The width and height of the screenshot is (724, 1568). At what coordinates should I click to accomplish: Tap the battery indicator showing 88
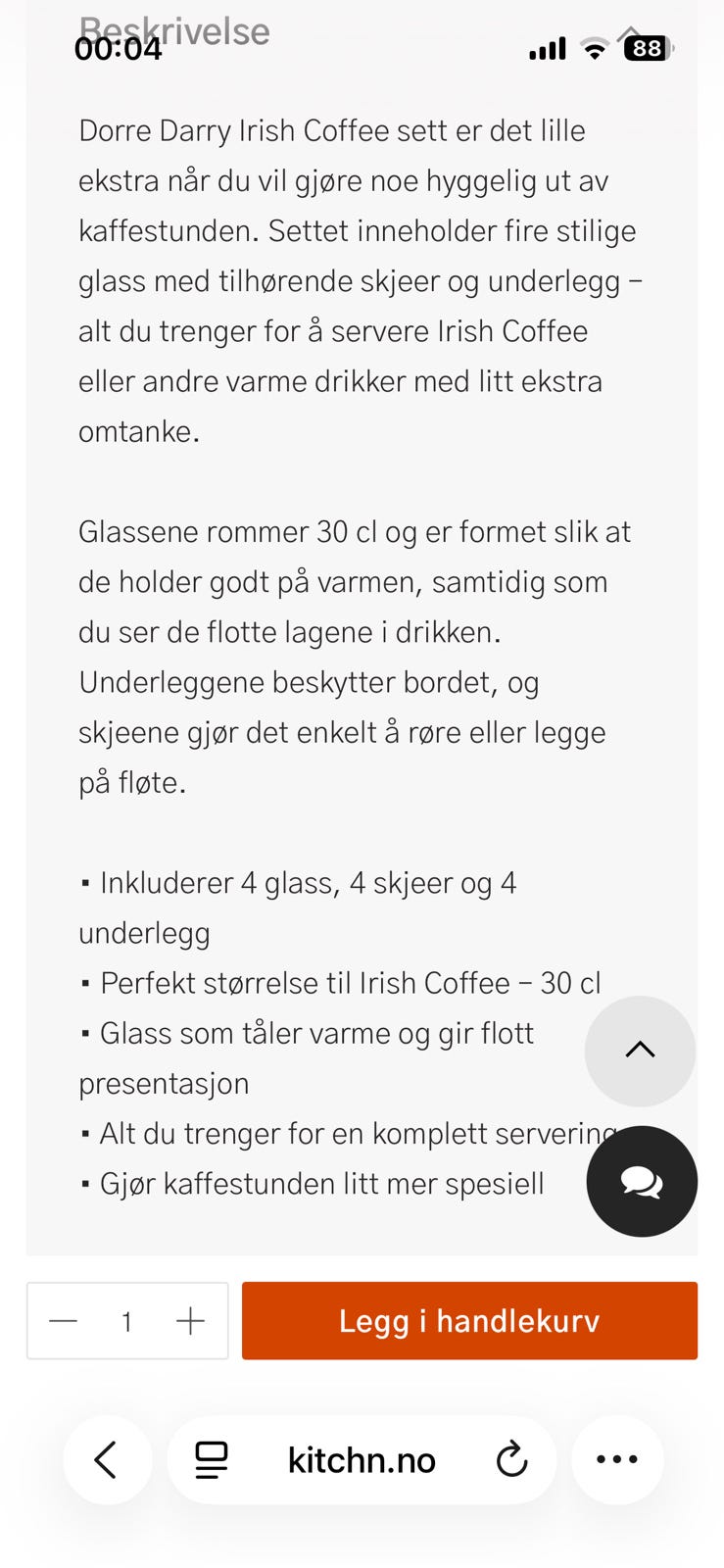647,49
